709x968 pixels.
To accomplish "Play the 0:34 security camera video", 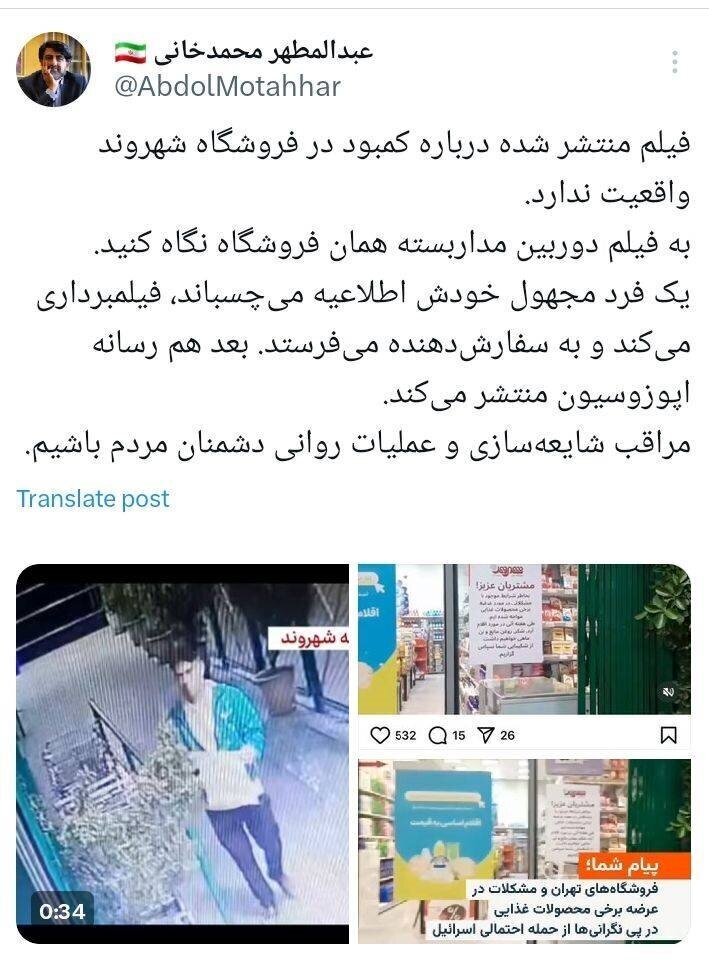I will 183,753.
